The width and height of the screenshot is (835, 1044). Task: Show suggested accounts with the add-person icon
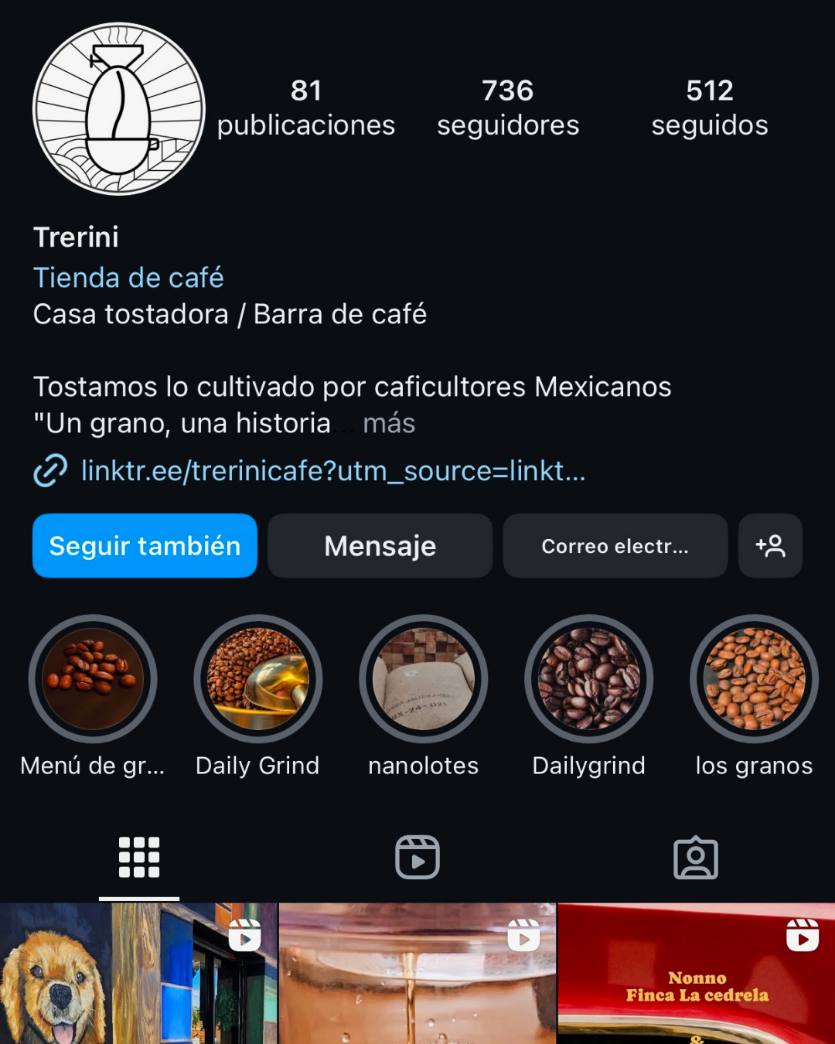770,546
